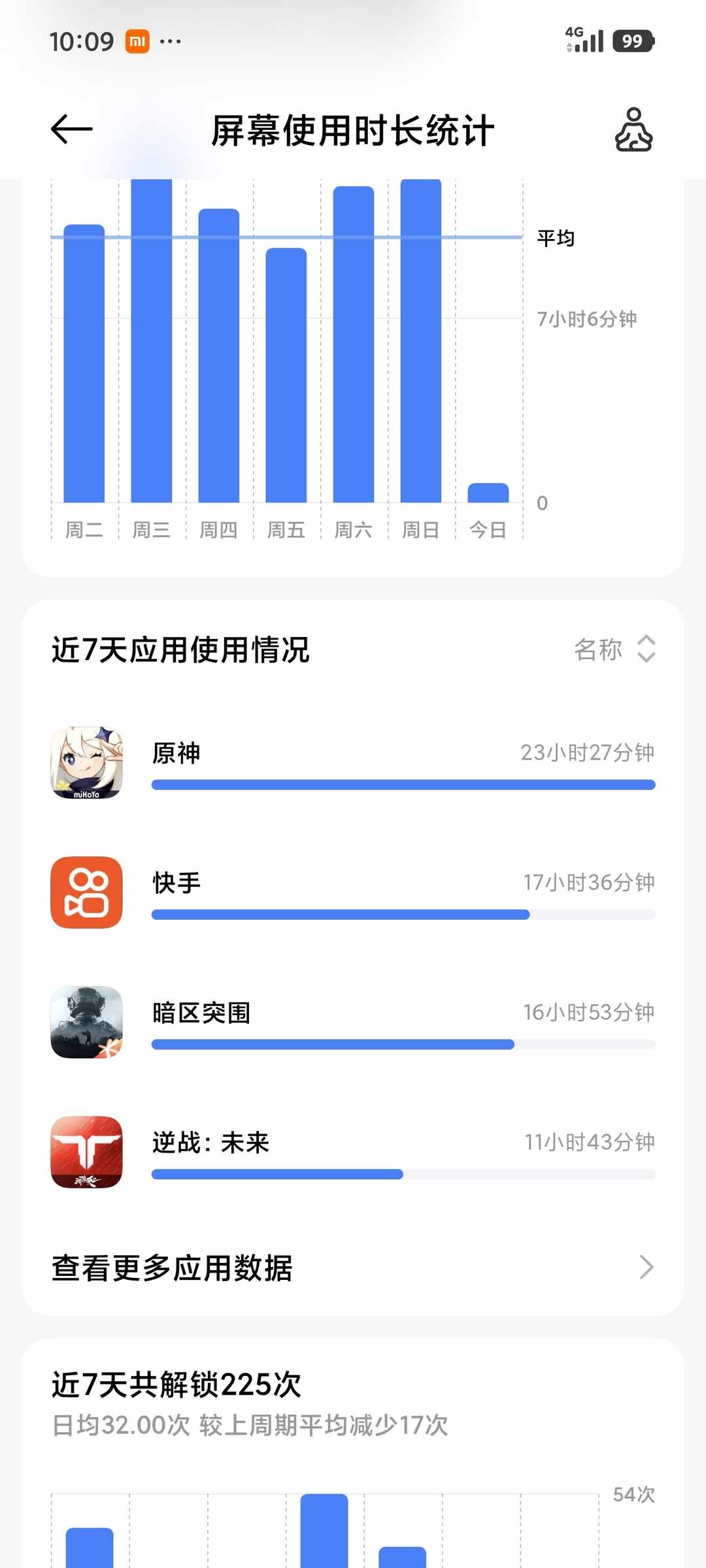Viewport: 706px width, 1568px height.
Task: Tap the digital wellbeing person icon top right
Action: point(633,129)
